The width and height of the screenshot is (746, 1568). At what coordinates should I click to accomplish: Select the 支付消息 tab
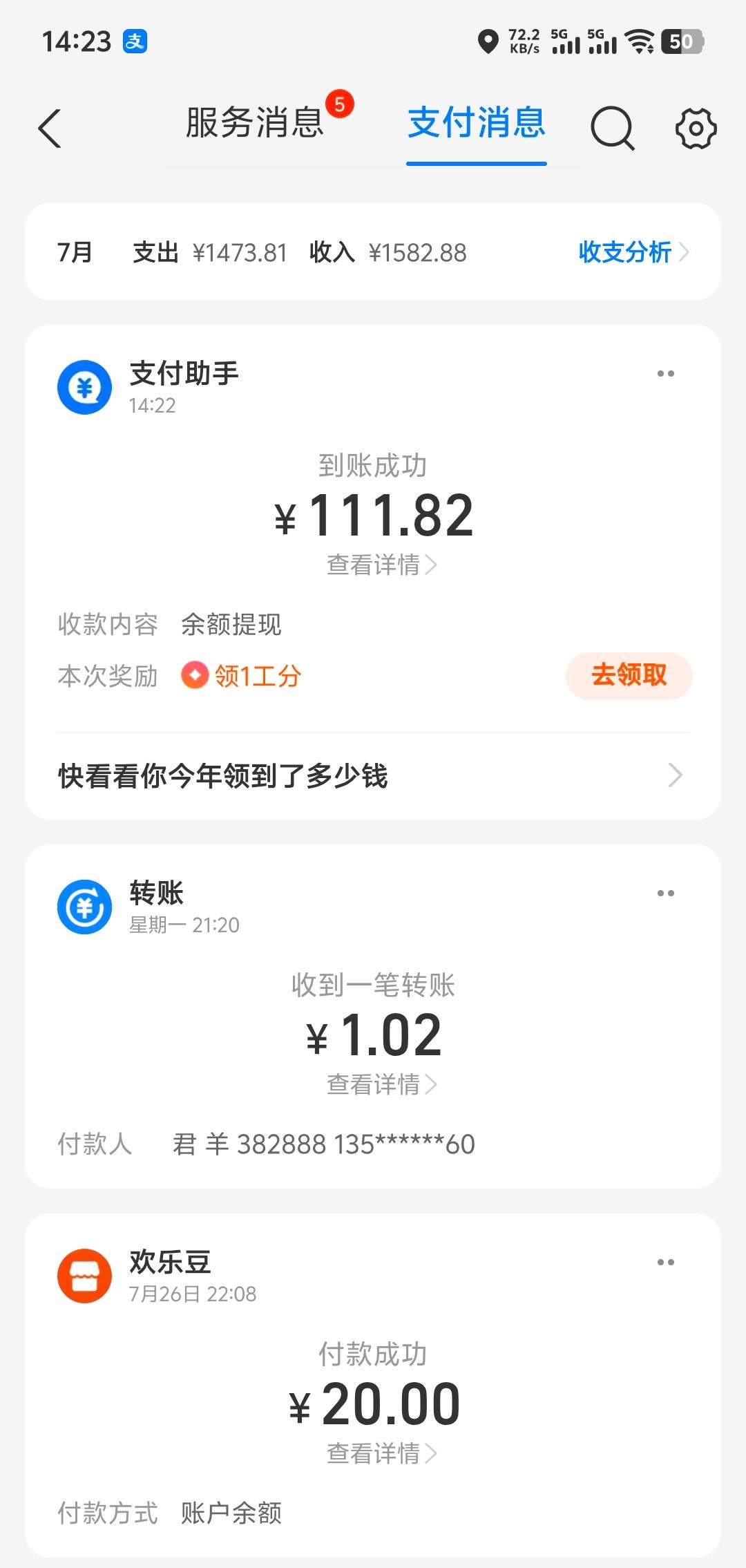[477, 124]
